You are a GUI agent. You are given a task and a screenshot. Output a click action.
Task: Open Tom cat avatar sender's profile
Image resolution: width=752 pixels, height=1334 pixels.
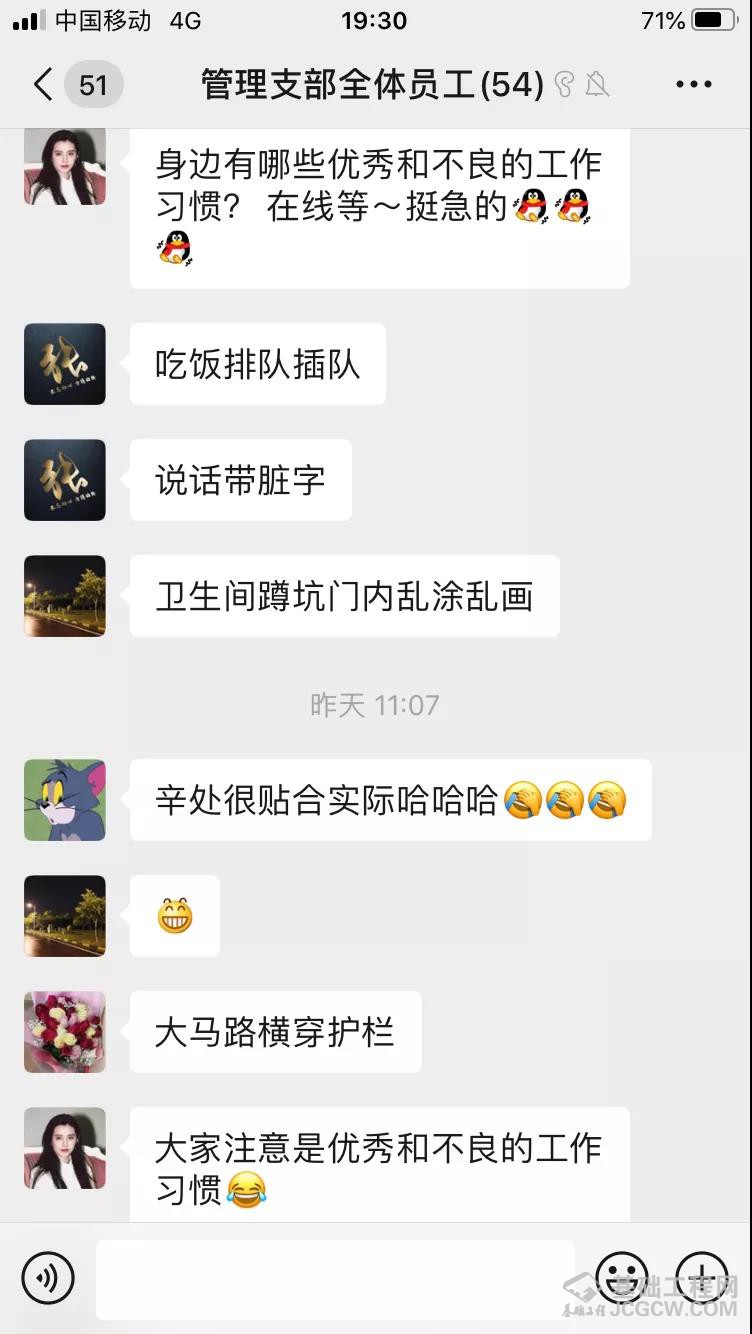pyautogui.click(x=65, y=800)
